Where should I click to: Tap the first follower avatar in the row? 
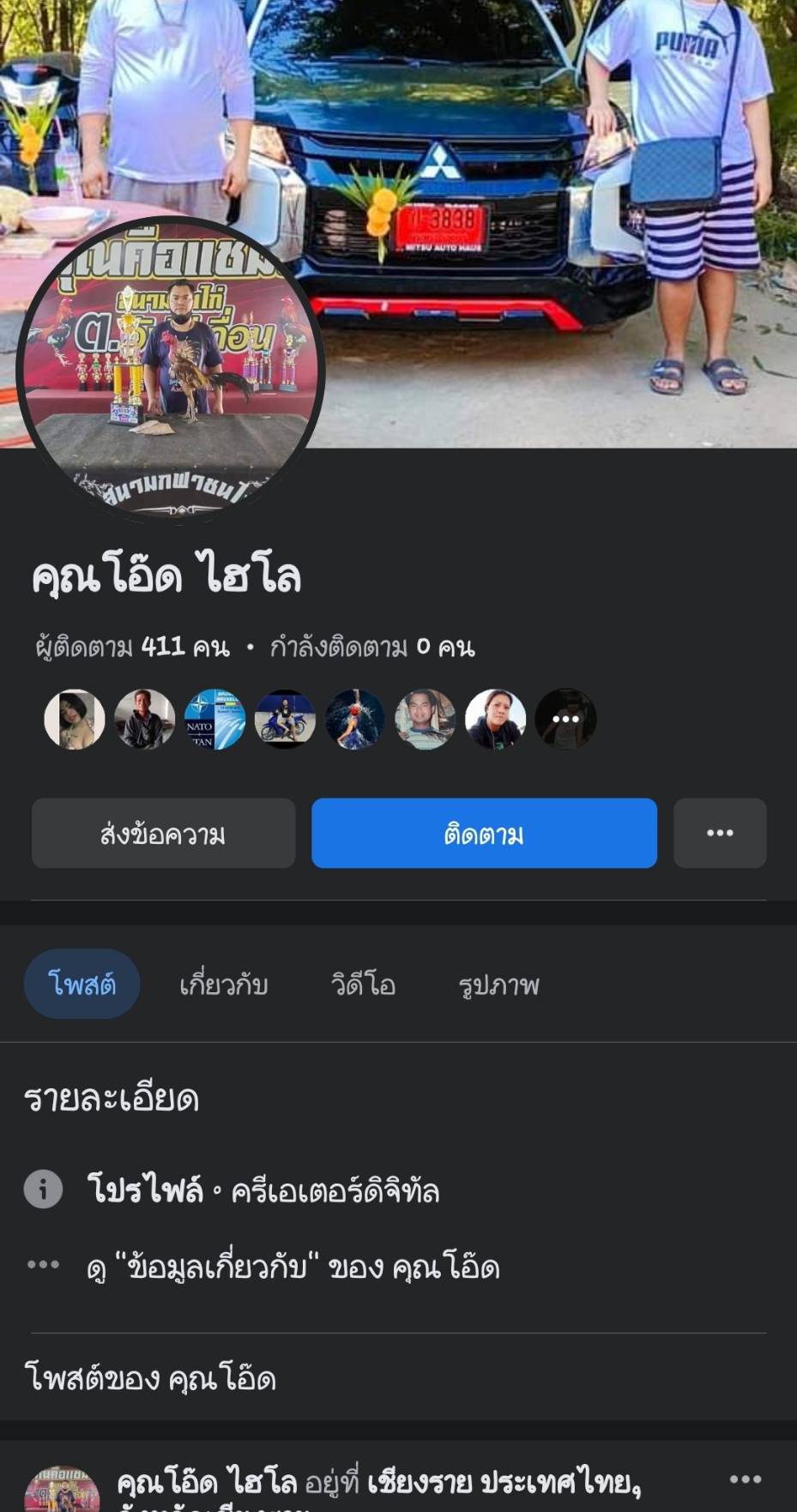click(x=75, y=719)
